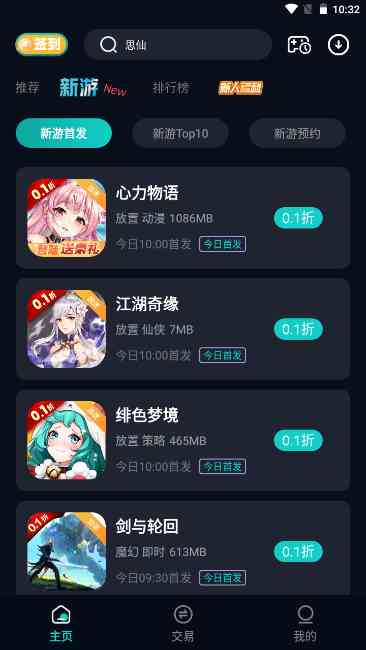This screenshot has height=650, width=366.
Task: Select the 新游 tab
Action: [79, 87]
